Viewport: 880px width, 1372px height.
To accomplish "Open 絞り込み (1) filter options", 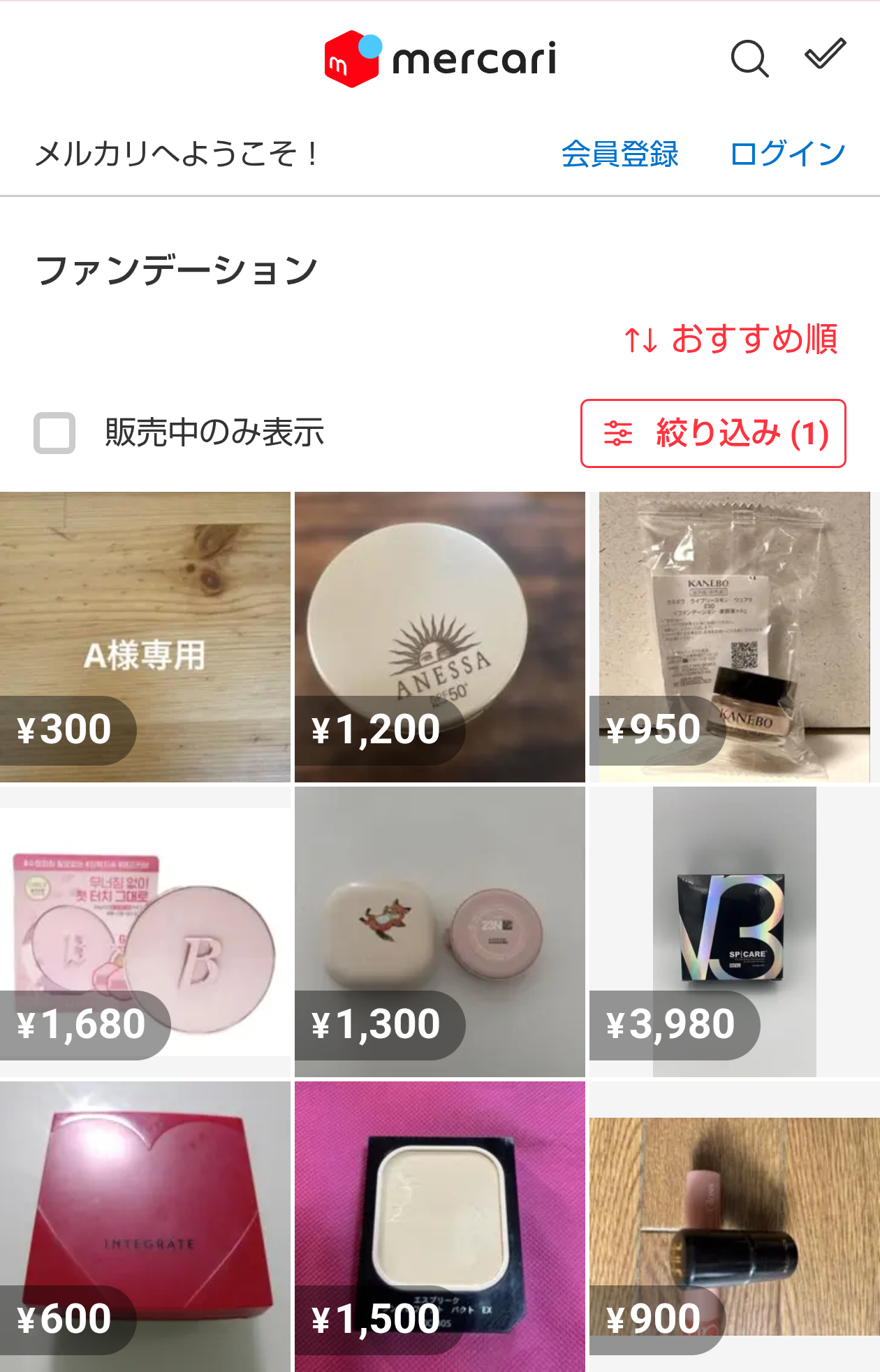I will click(x=713, y=433).
